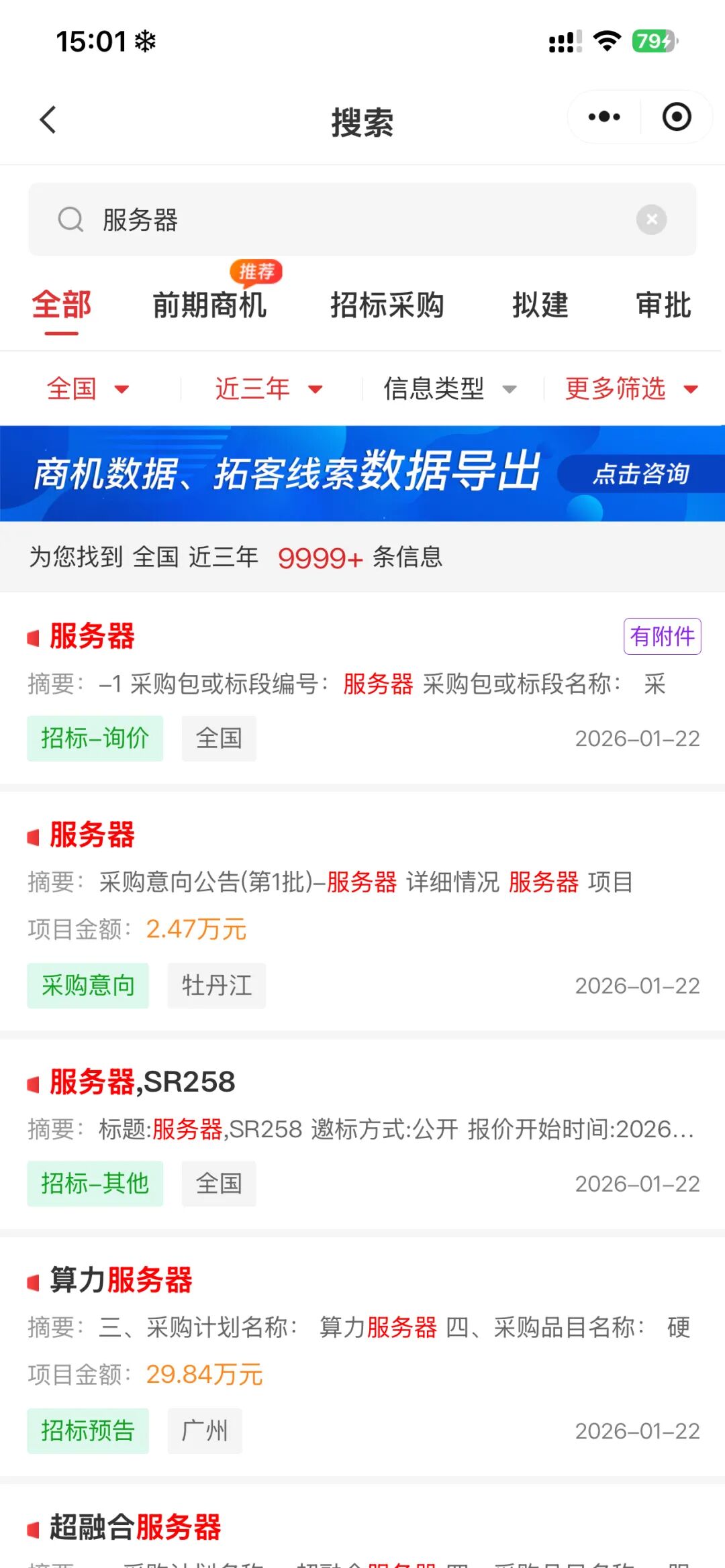Switch to the 前期商机 tab
The height and width of the screenshot is (1568, 725).
(209, 306)
